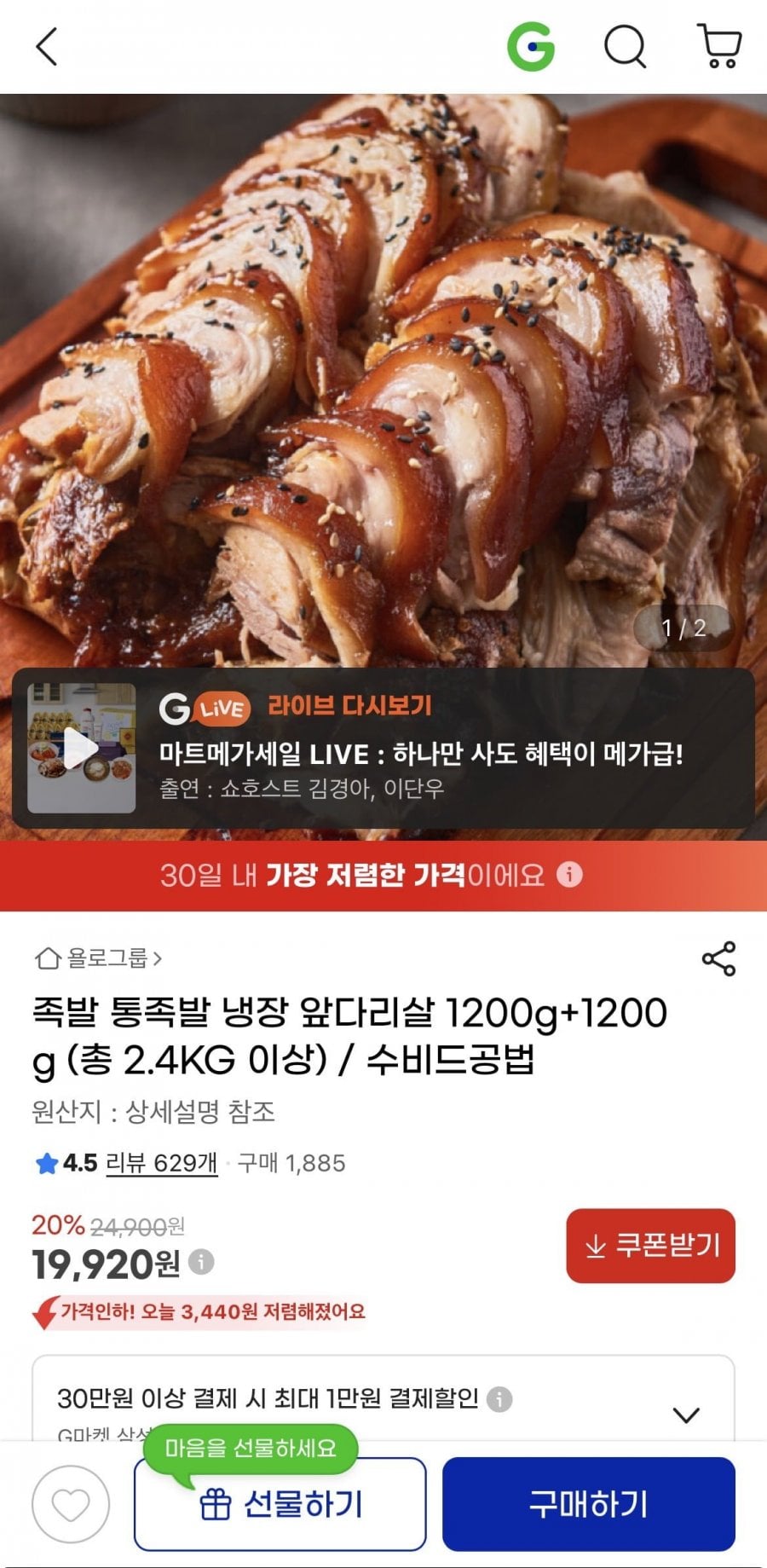Screen dimensions: 767x1568
Task: Open the info icon on the lowest-price banner
Action: 569,876
